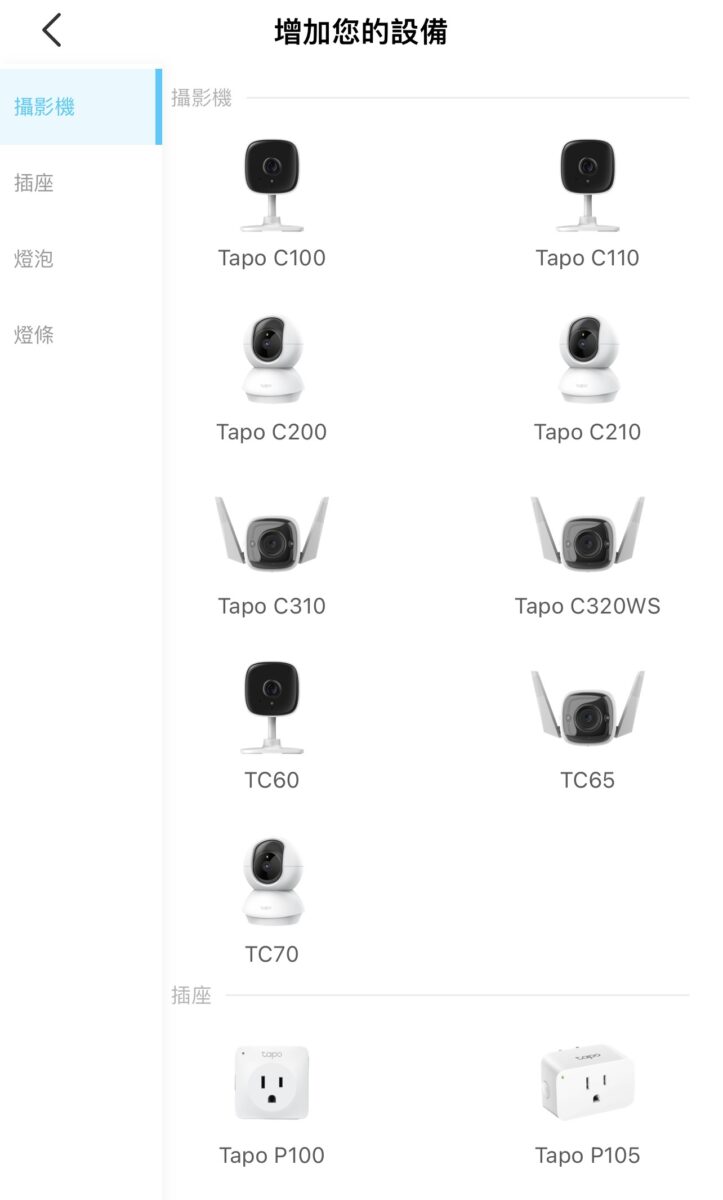723x1200 pixels.
Task: Pick the Tapo C210 camera
Action: tap(587, 377)
